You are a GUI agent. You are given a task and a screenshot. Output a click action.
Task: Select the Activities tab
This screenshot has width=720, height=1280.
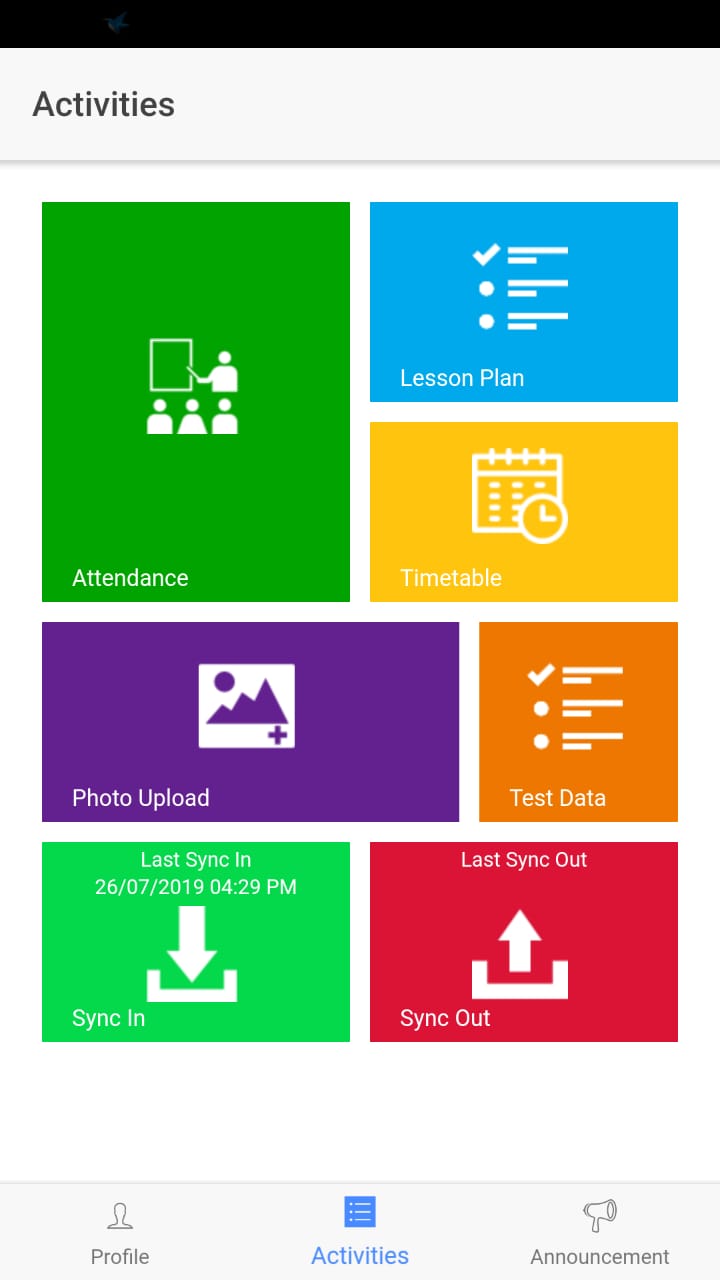tap(360, 1232)
